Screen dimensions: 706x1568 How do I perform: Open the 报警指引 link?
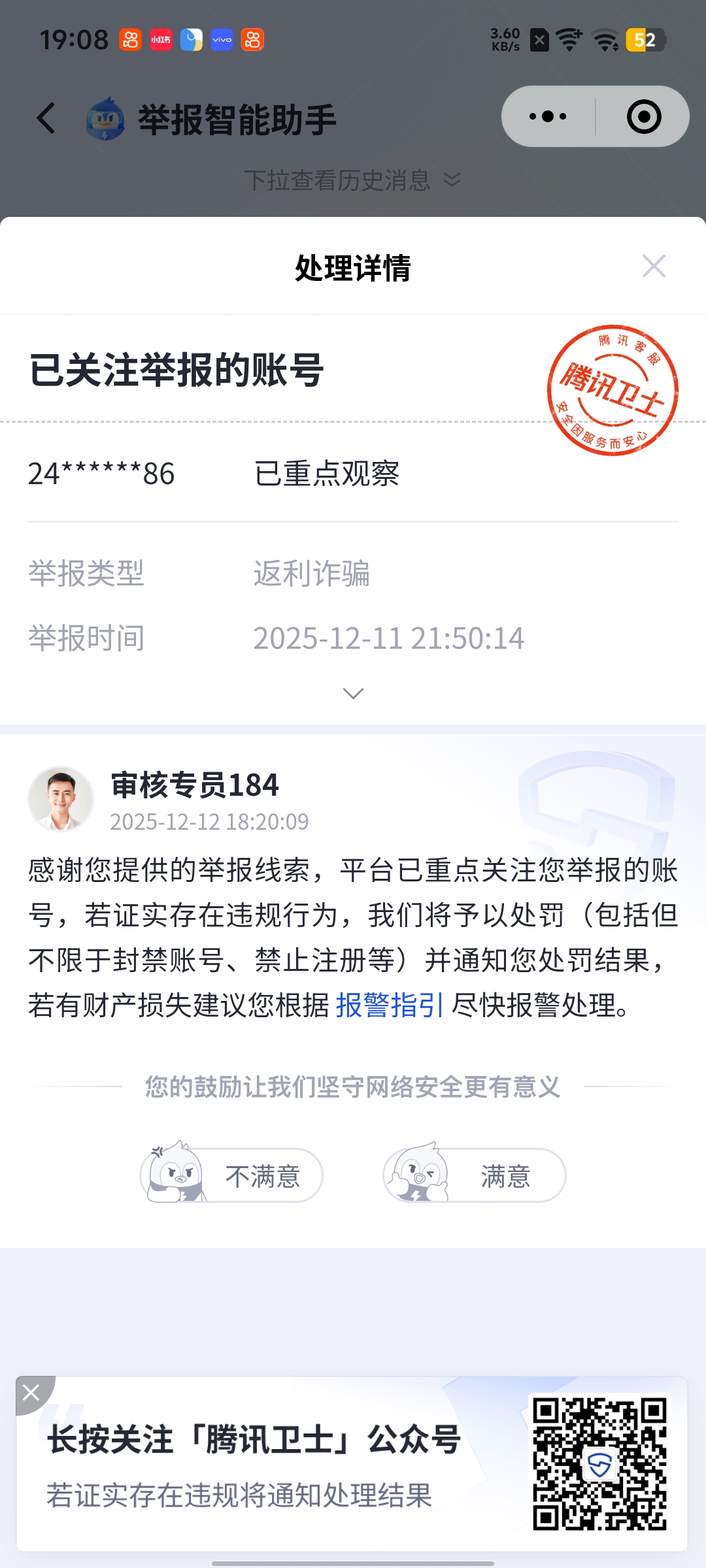pos(390,1005)
